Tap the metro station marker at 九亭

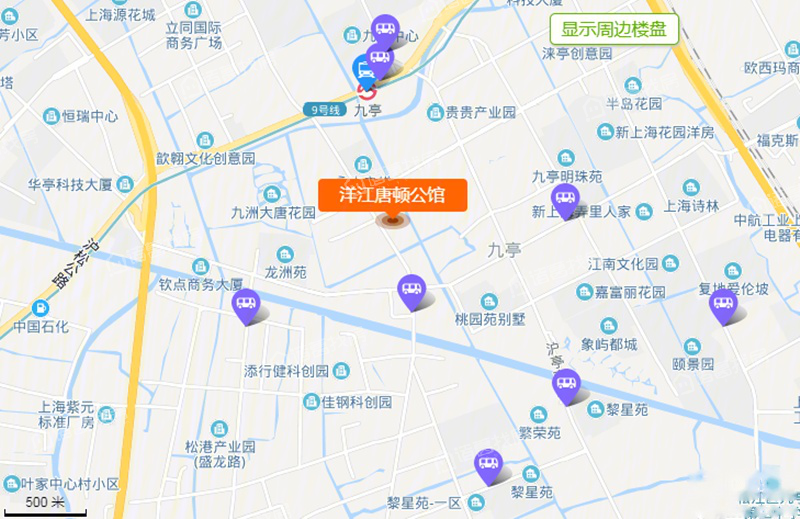point(364,72)
